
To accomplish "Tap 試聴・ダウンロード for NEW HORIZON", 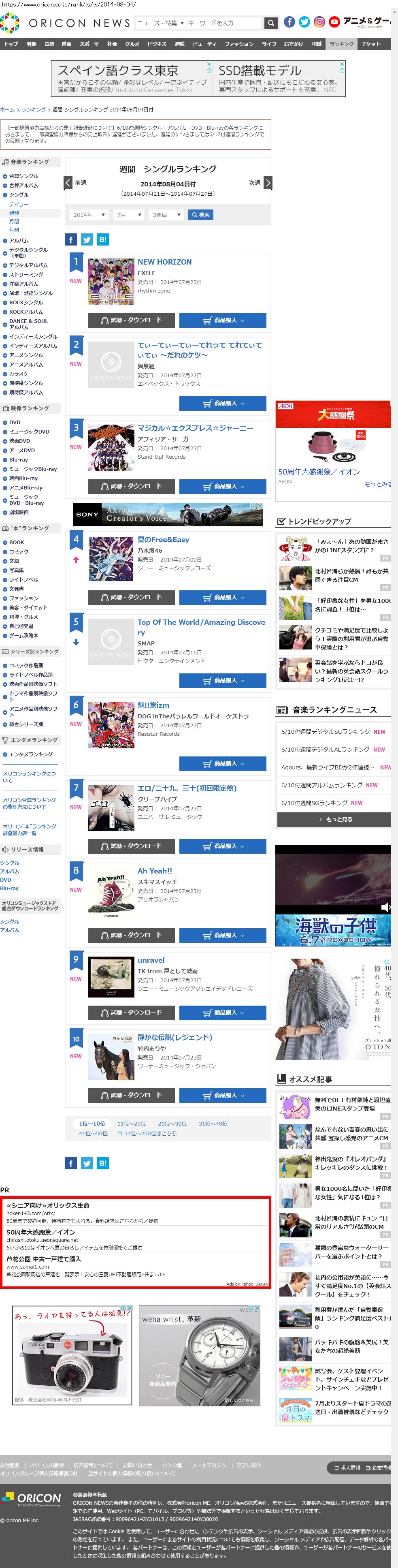I will tap(132, 320).
